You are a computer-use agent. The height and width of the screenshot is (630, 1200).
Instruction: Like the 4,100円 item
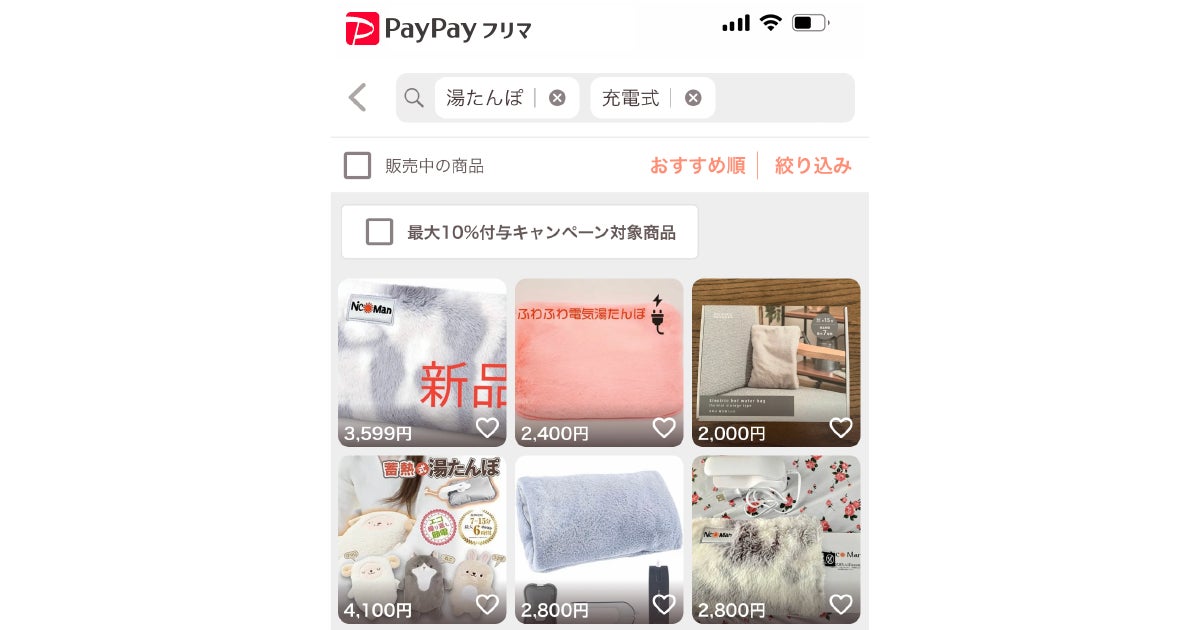pyautogui.click(x=487, y=605)
